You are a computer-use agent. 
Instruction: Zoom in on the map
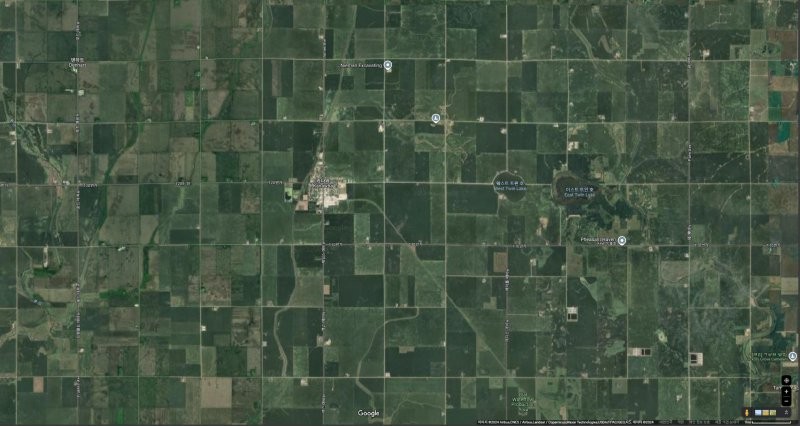point(786,392)
